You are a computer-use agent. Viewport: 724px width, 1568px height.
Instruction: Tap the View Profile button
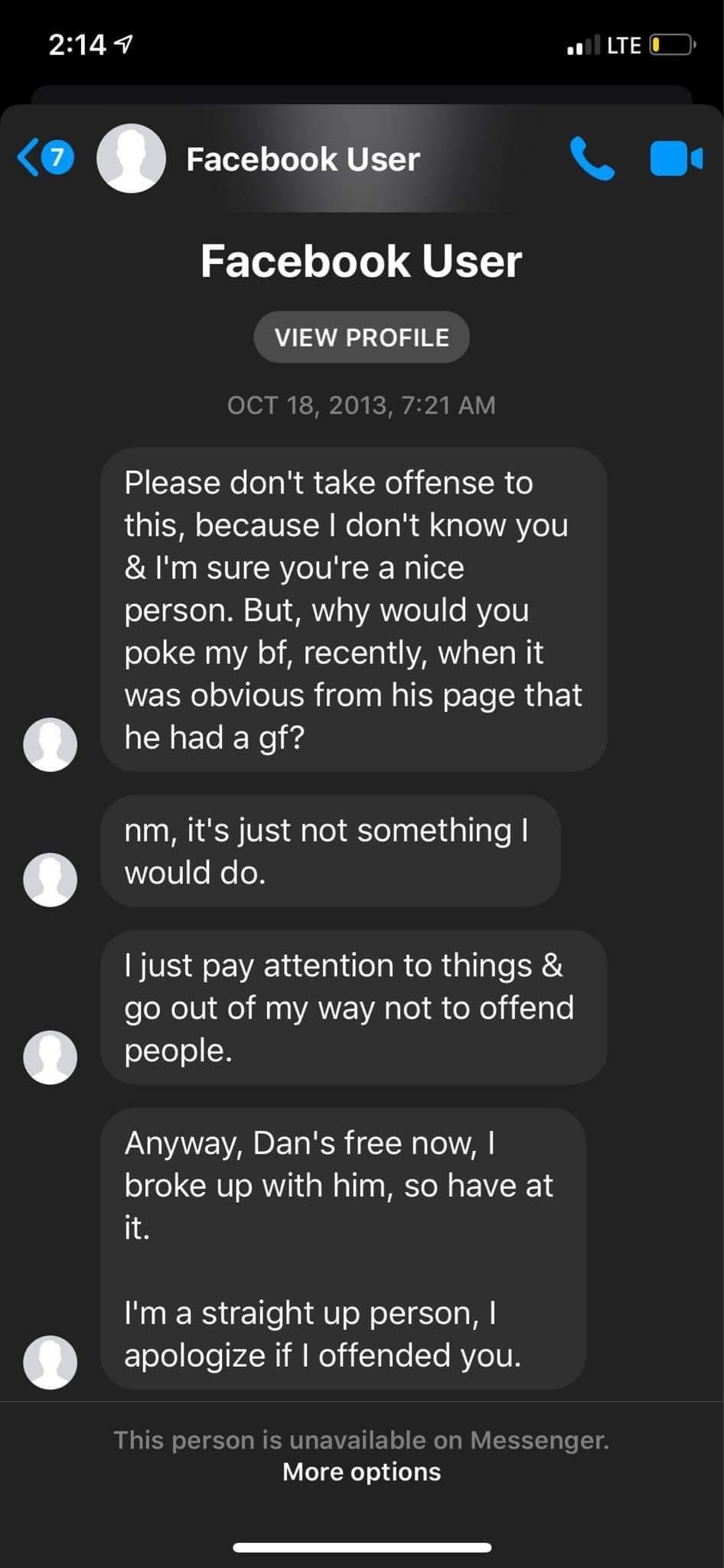(361, 338)
